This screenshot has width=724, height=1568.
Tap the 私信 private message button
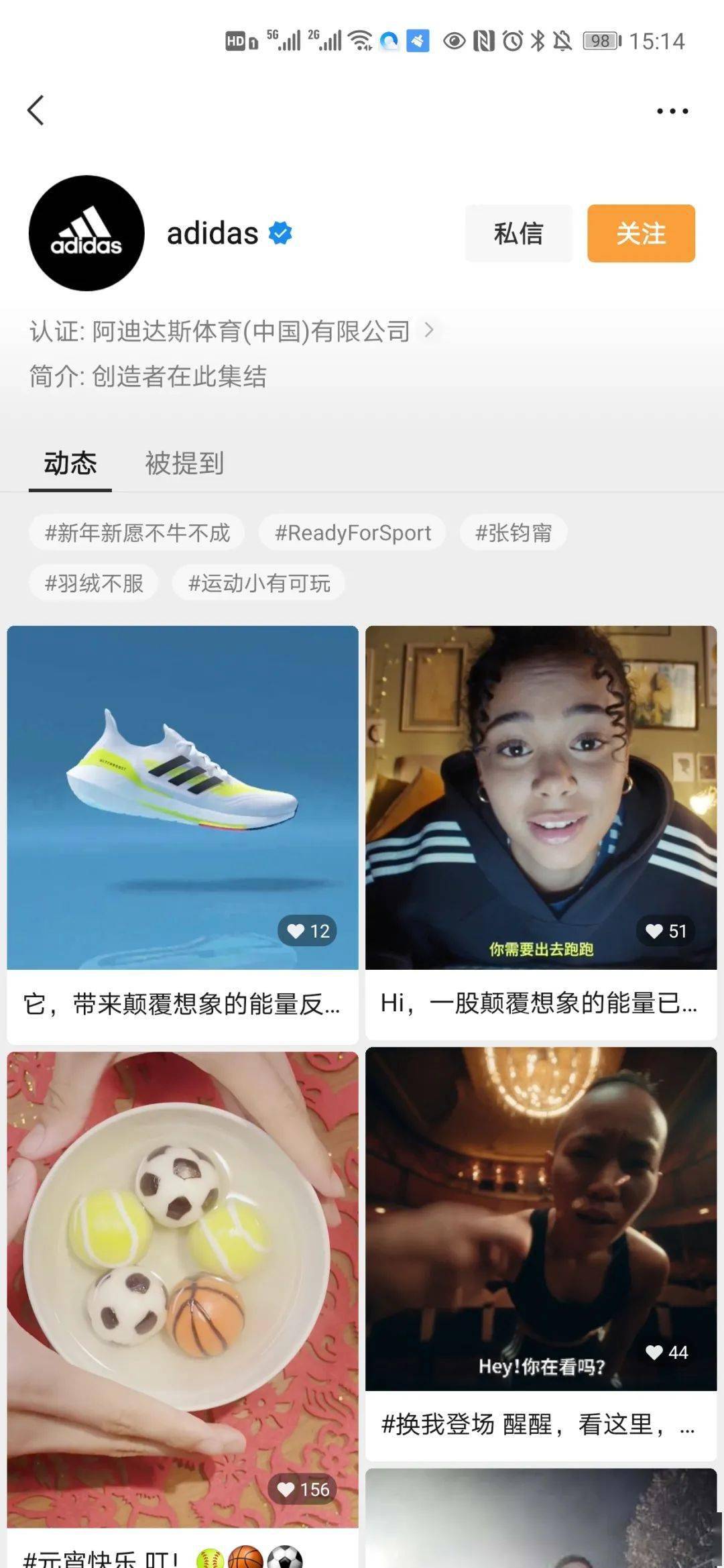click(519, 233)
